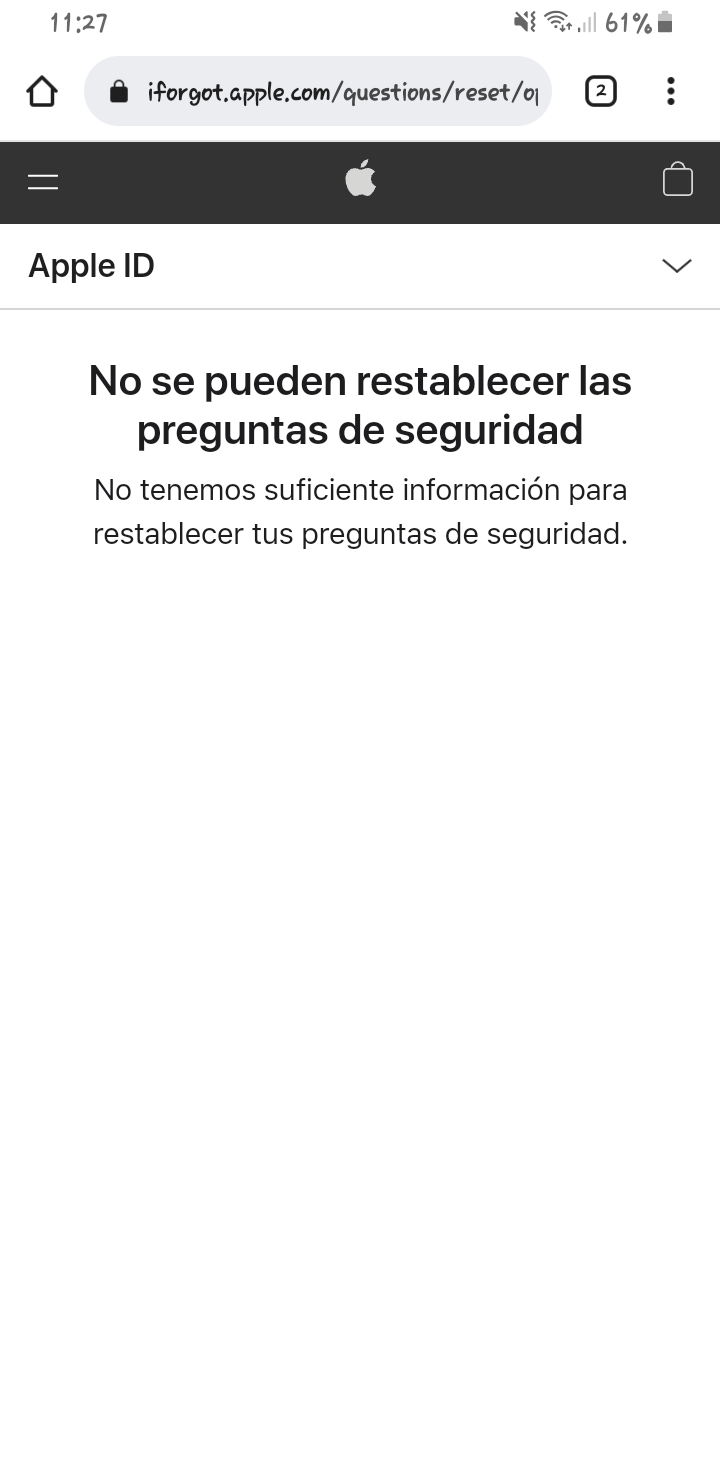Expand the Apple ID dropdown chevron
Screen dimensions: 720x1480
(x=676, y=266)
